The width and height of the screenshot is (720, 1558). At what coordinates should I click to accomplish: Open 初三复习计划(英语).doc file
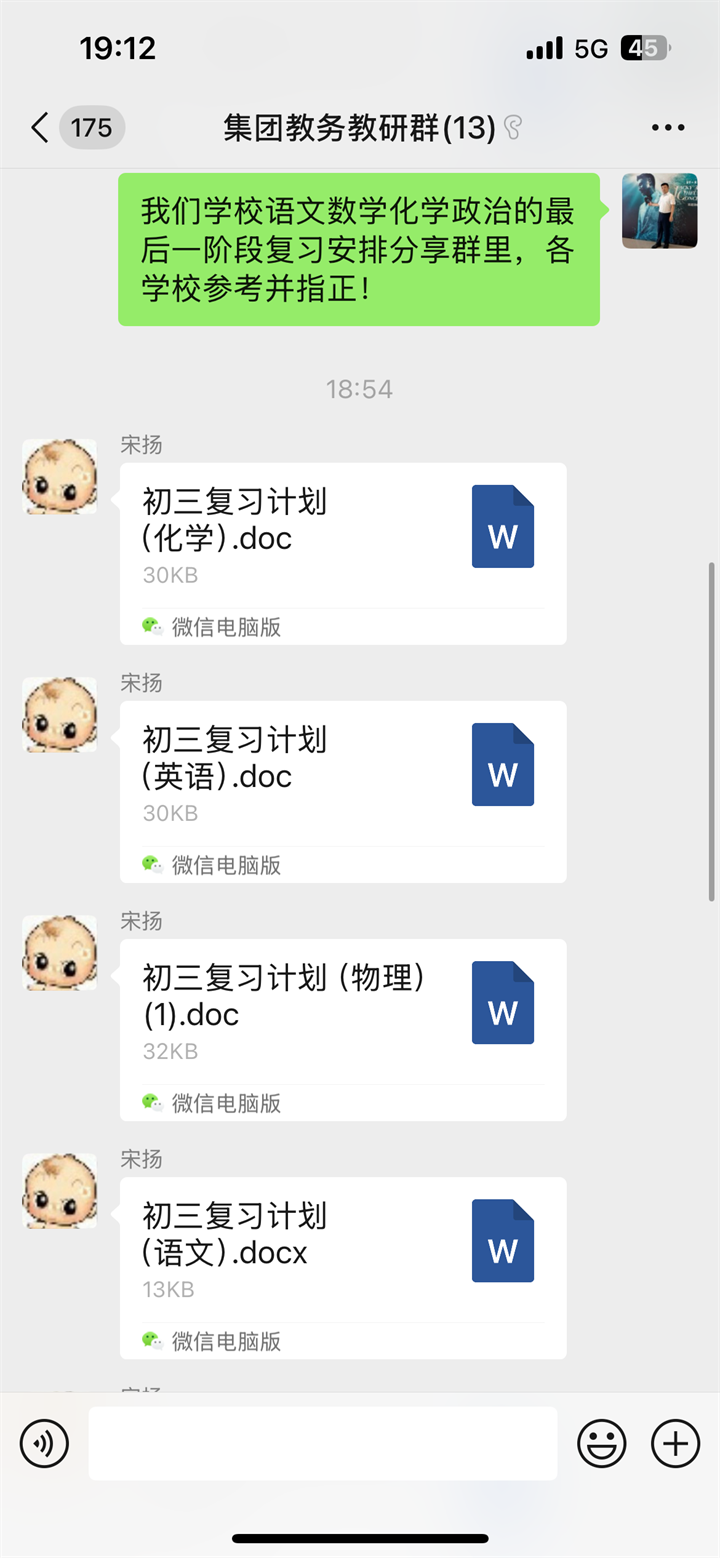(342, 779)
